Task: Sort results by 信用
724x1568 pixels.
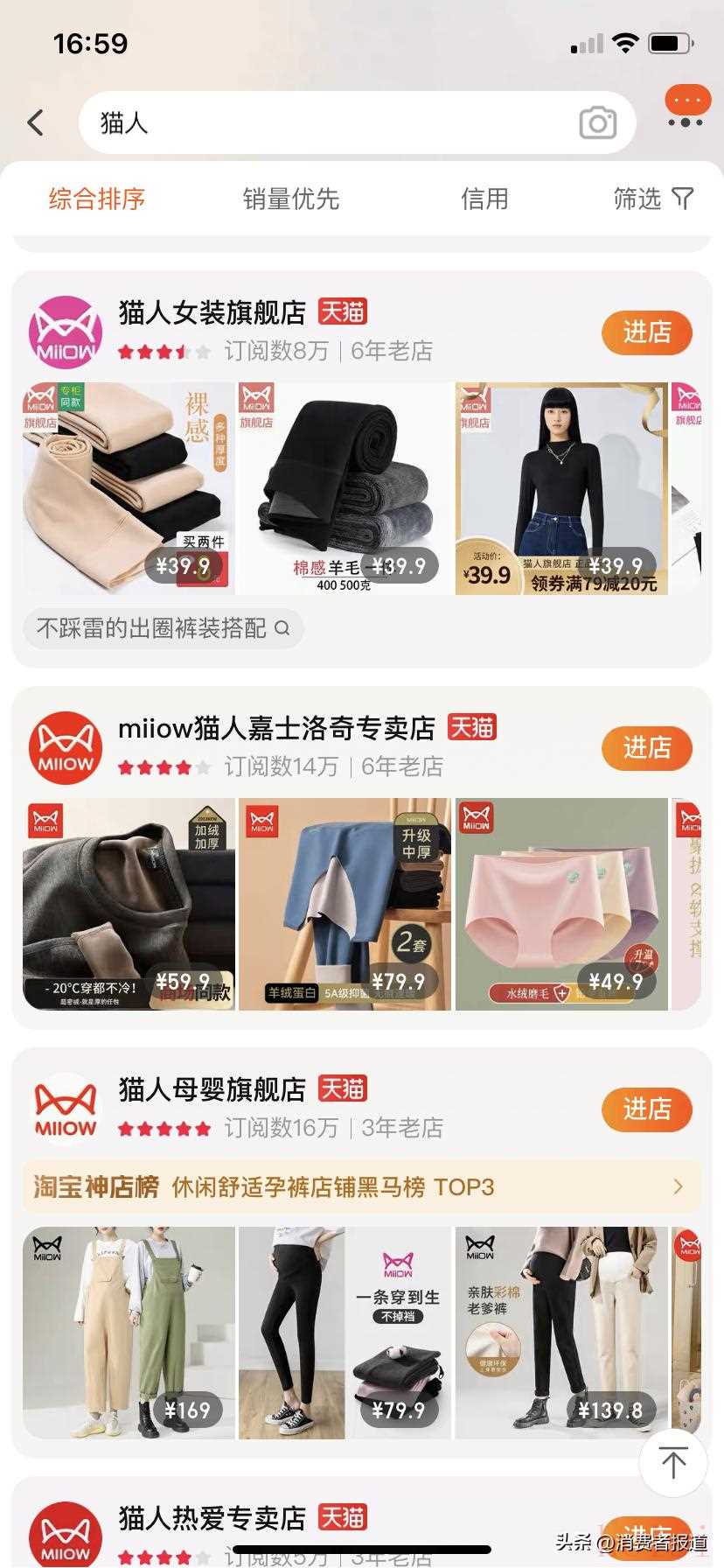Action: coord(484,199)
